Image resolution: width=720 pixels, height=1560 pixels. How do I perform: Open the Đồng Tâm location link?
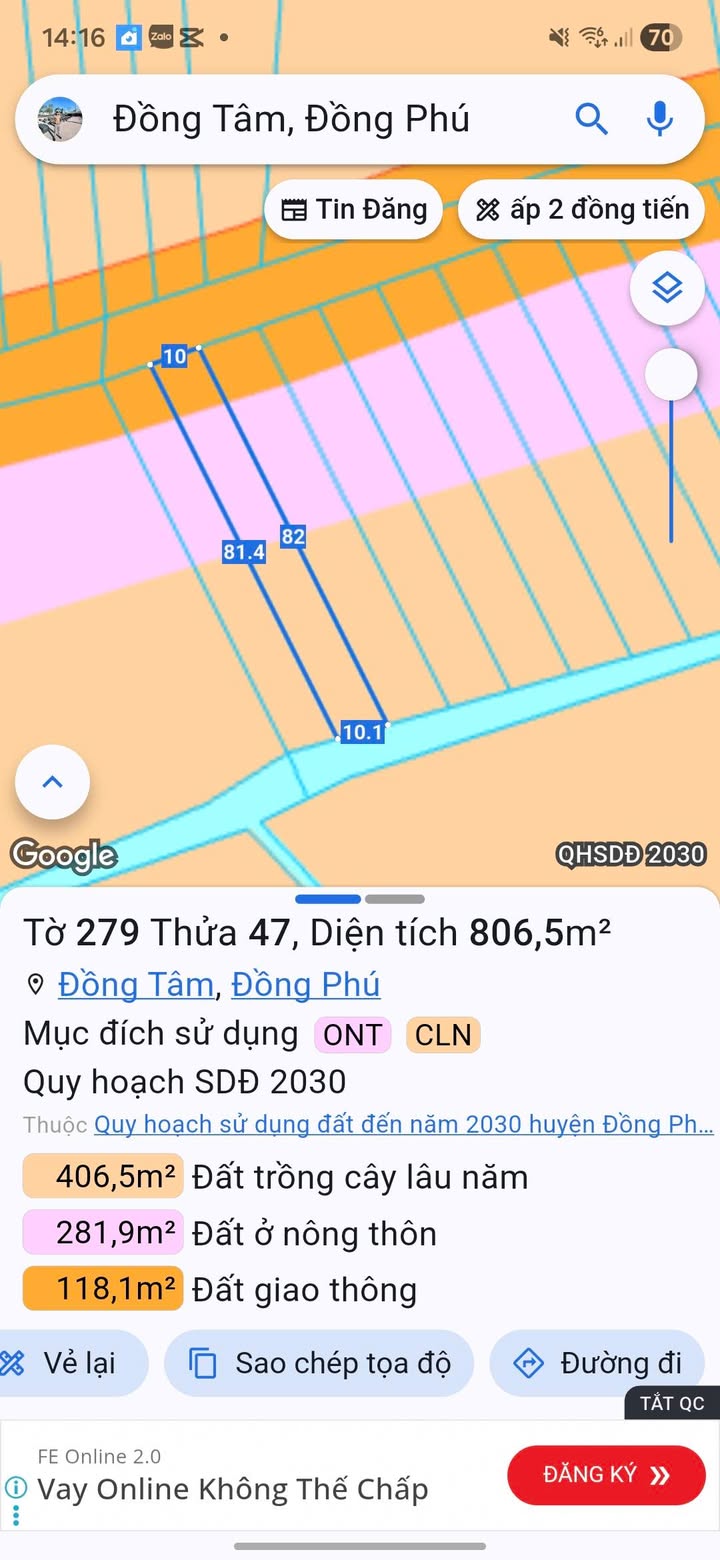pos(136,985)
